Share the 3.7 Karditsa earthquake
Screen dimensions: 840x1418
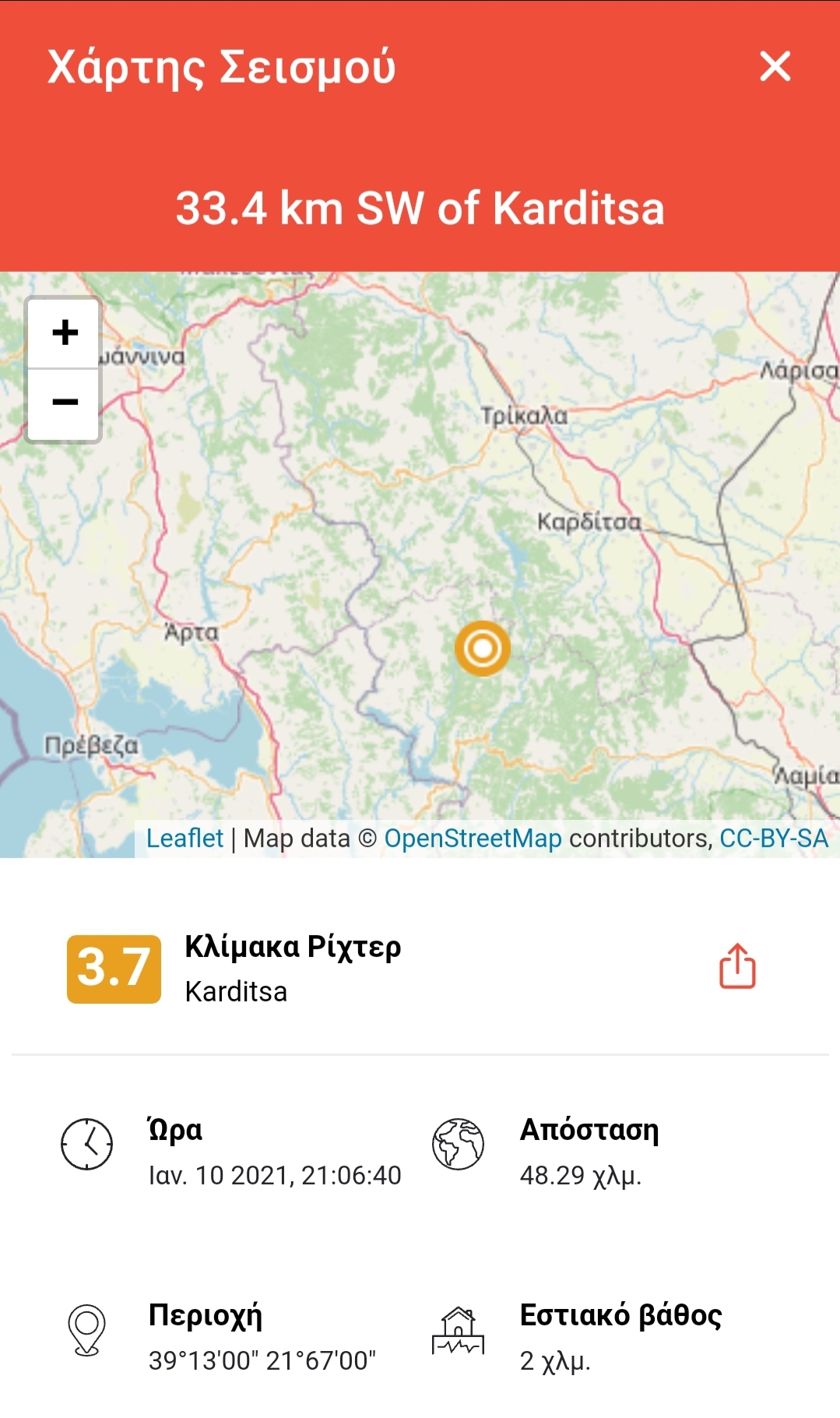[736, 966]
